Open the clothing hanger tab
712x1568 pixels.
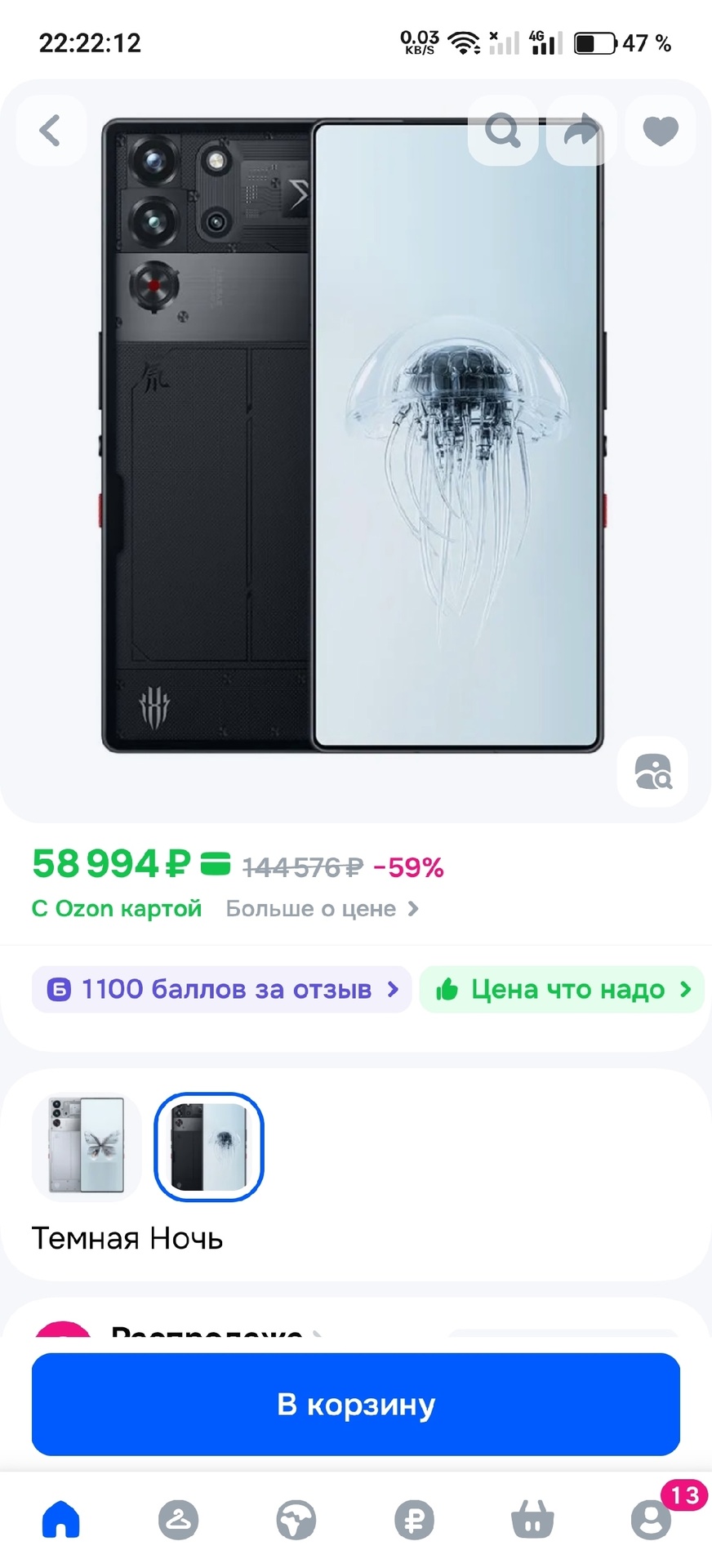tap(178, 1521)
